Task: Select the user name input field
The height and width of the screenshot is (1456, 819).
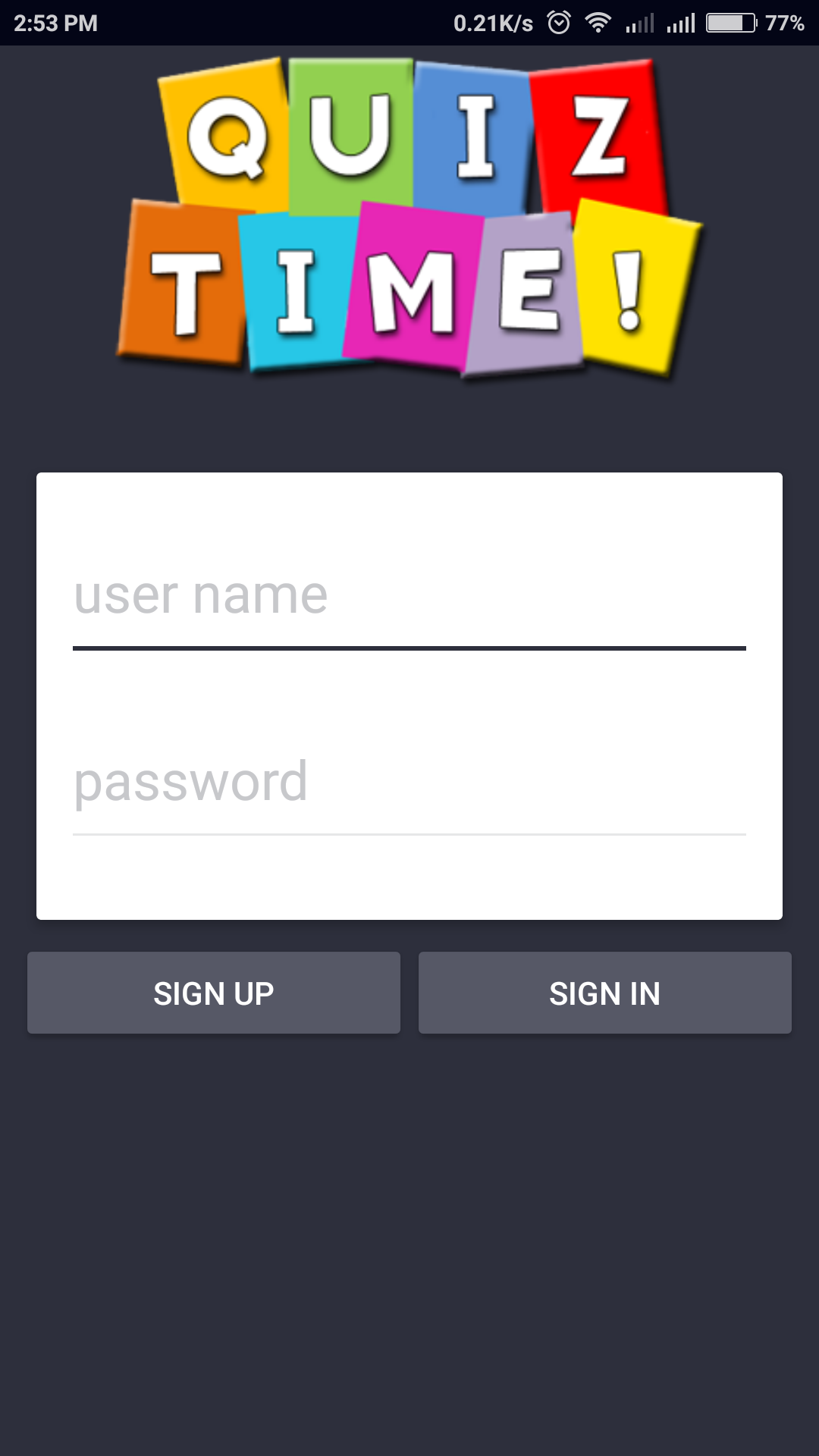Action: coord(409,598)
